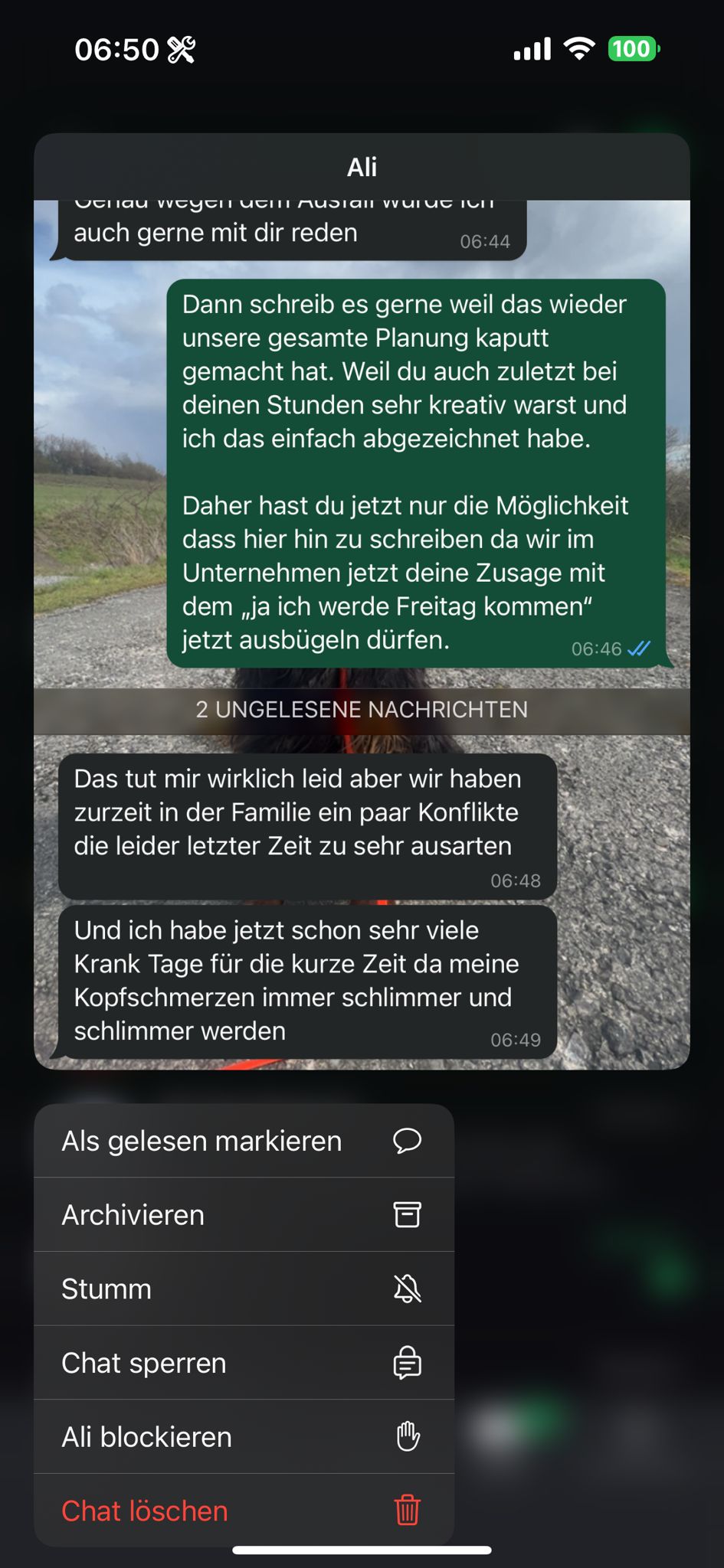Tap Ali blockieren to block contact
This screenshot has width=724, height=1568.
click(x=244, y=1437)
